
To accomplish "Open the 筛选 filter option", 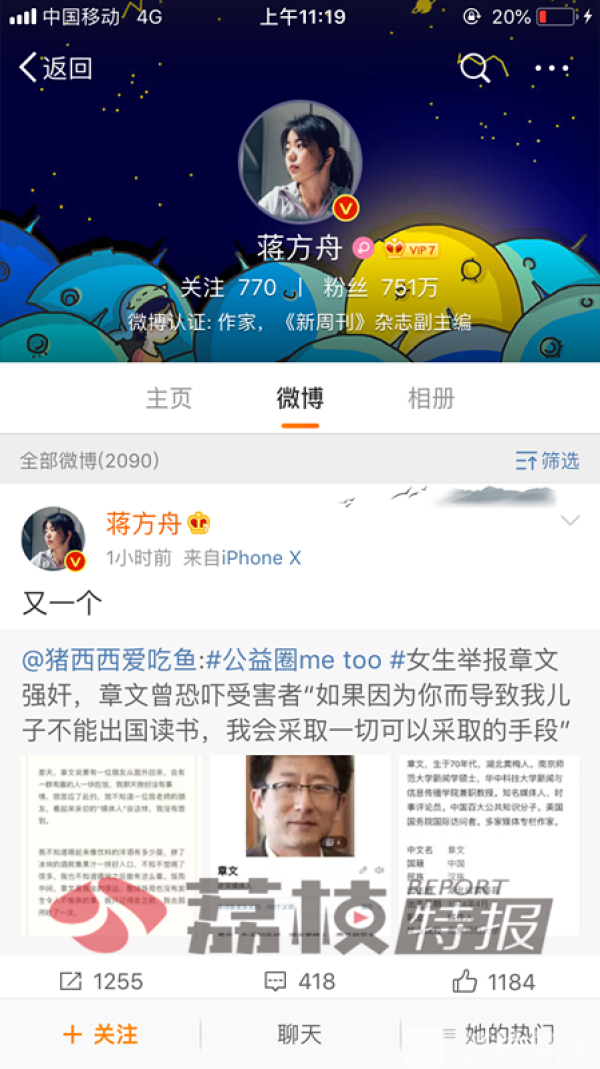I will pyautogui.click(x=547, y=461).
